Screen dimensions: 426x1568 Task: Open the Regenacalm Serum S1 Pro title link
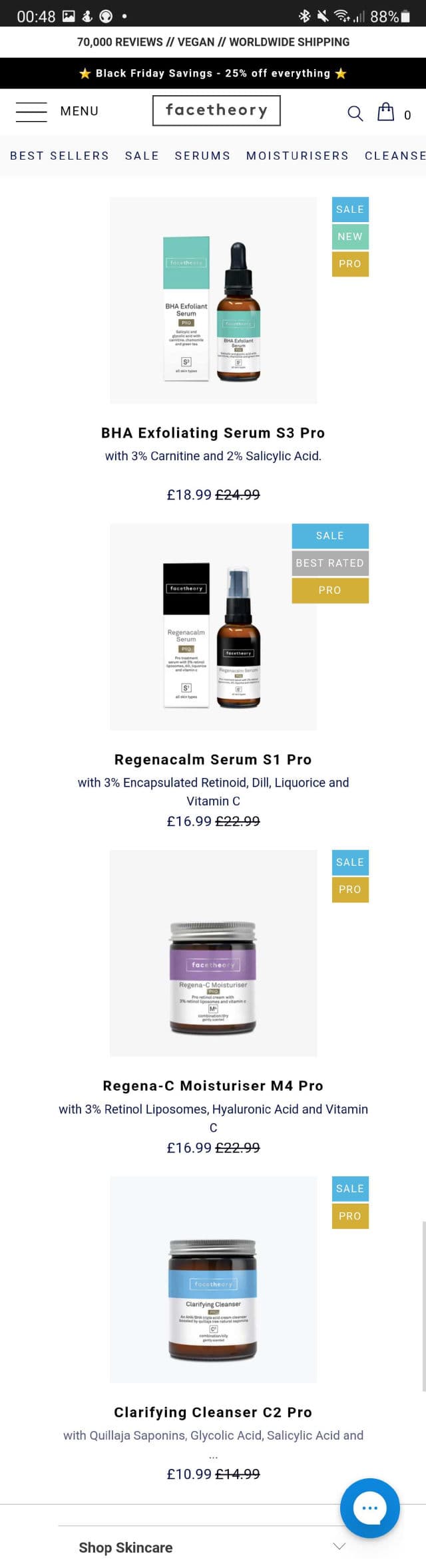click(x=213, y=759)
